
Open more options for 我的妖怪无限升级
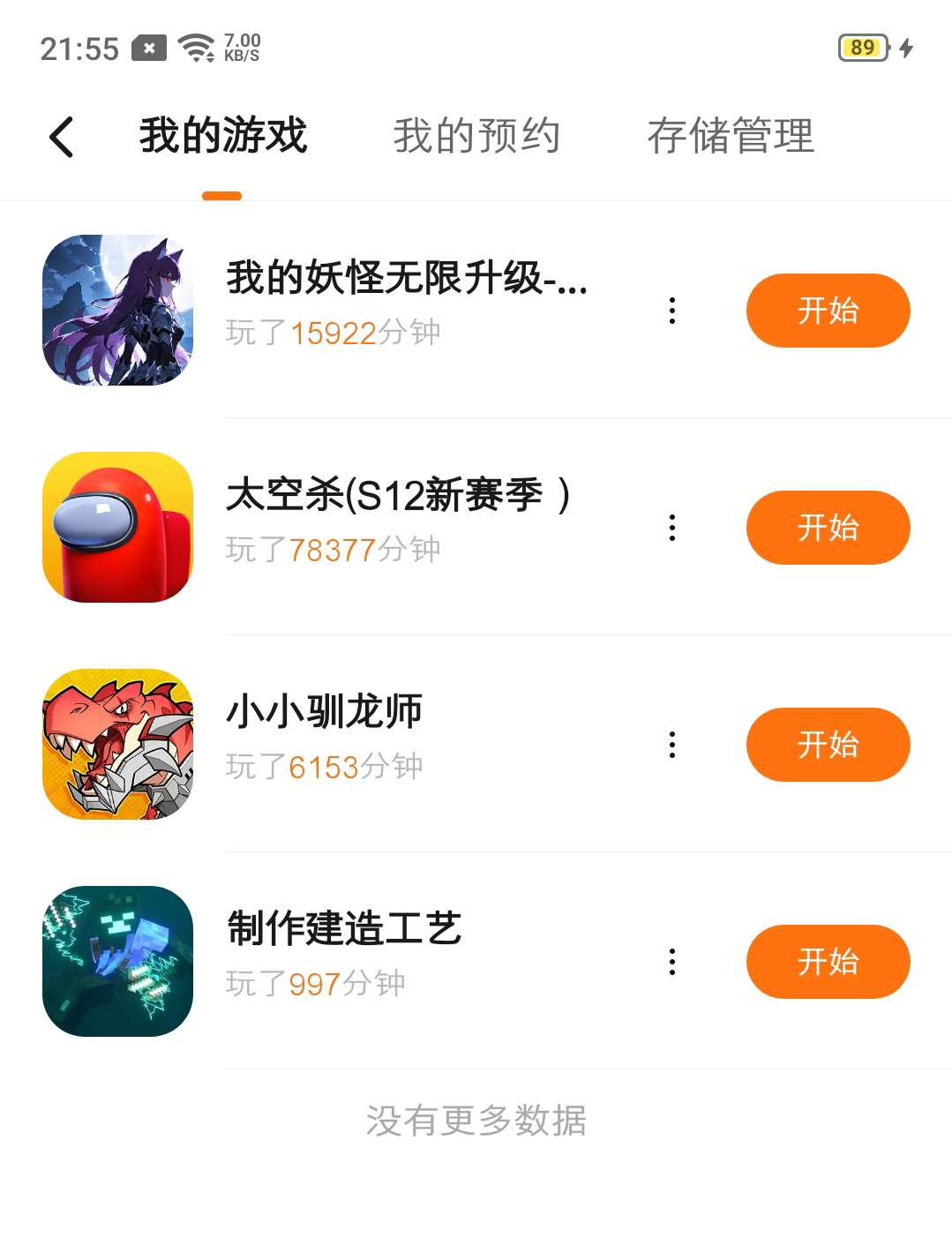coord(672,311)
